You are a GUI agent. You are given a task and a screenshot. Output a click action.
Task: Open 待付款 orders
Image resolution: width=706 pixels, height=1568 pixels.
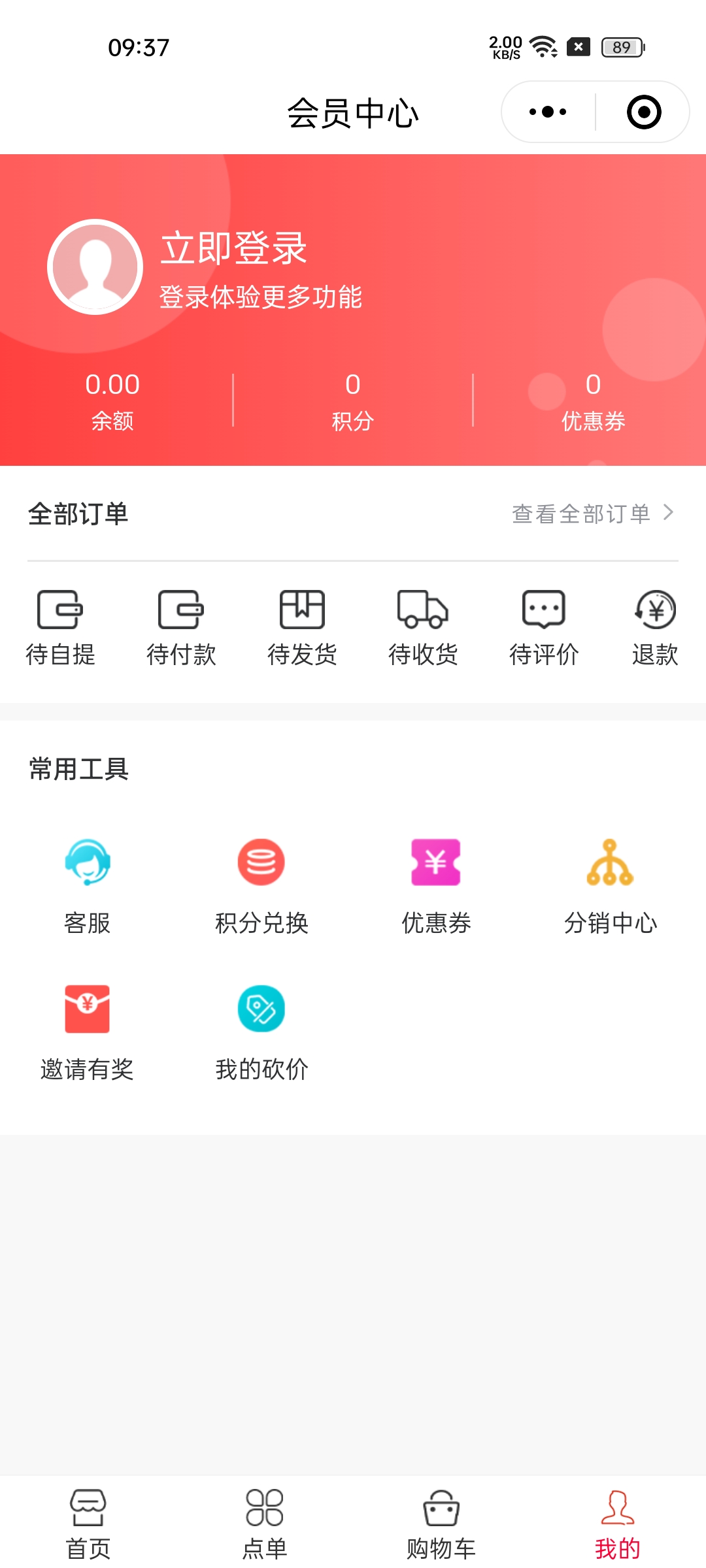[x=181, y=627]
